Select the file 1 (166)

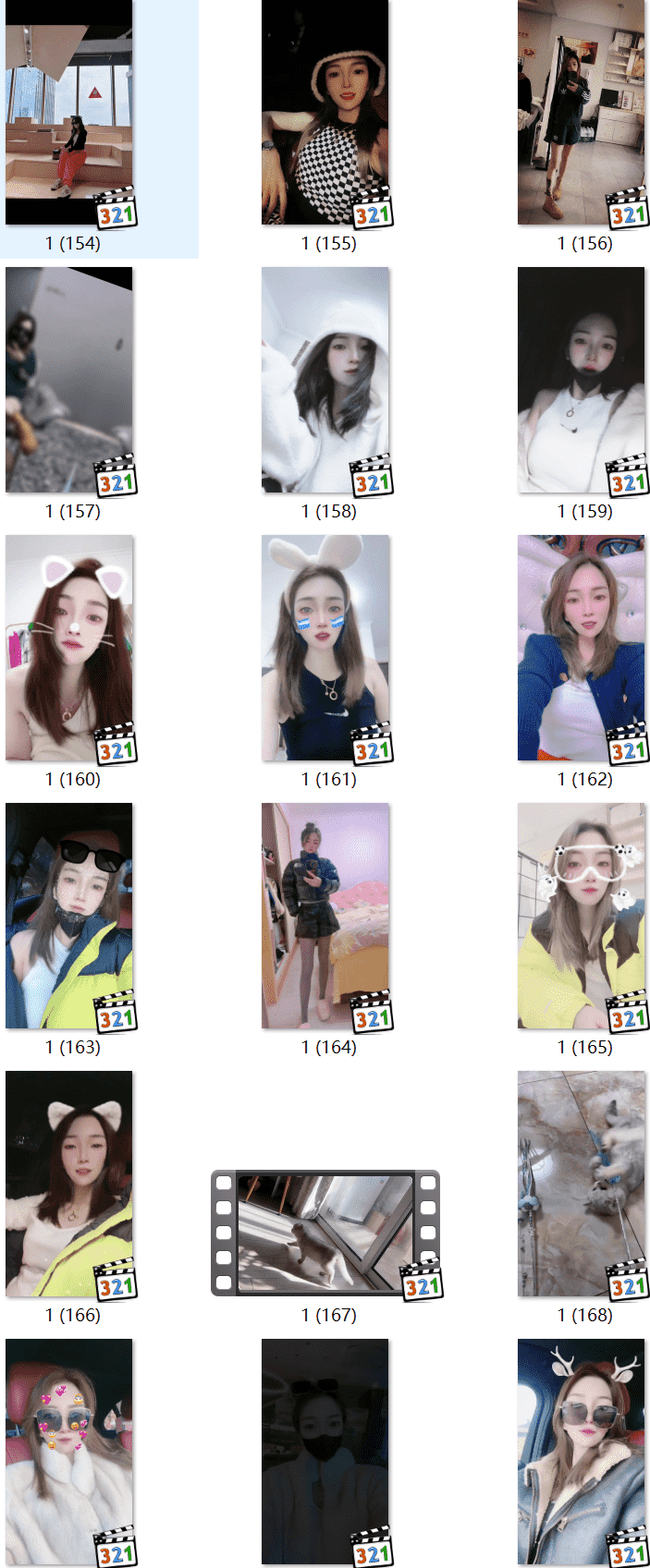[x=69, y=1184]
